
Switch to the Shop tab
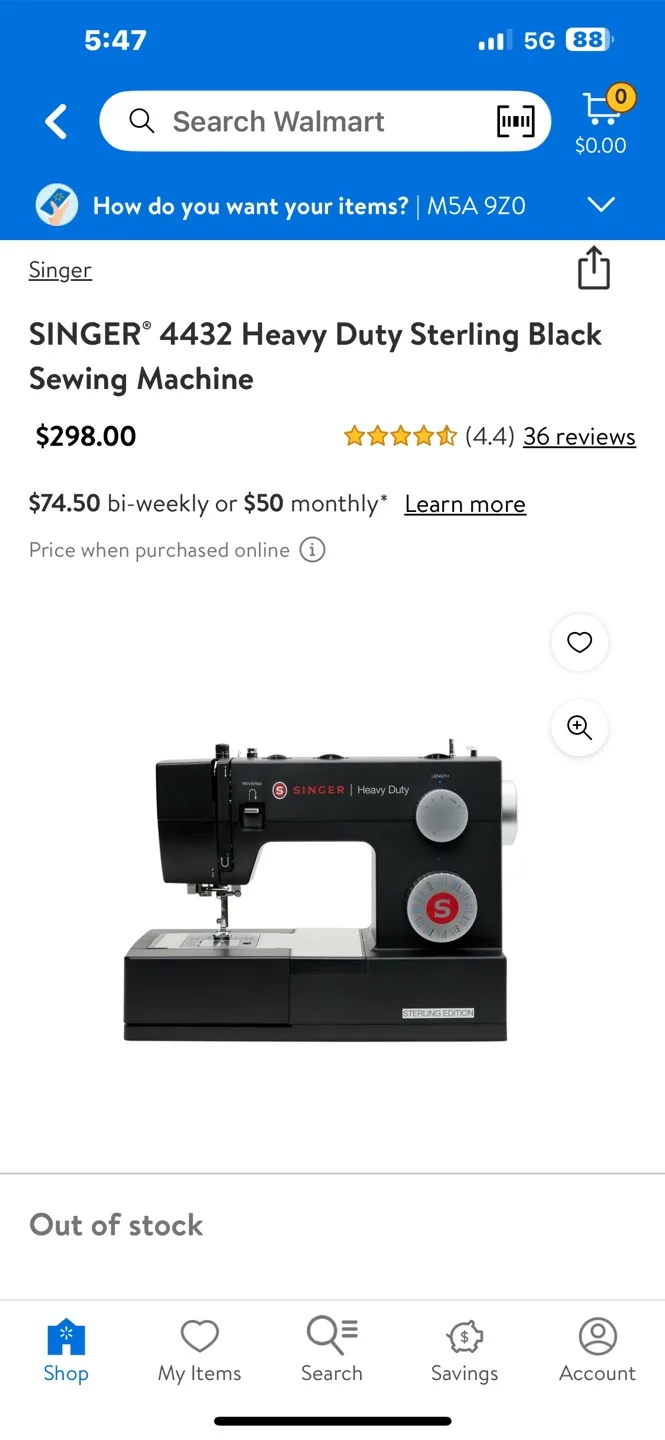66,1350
